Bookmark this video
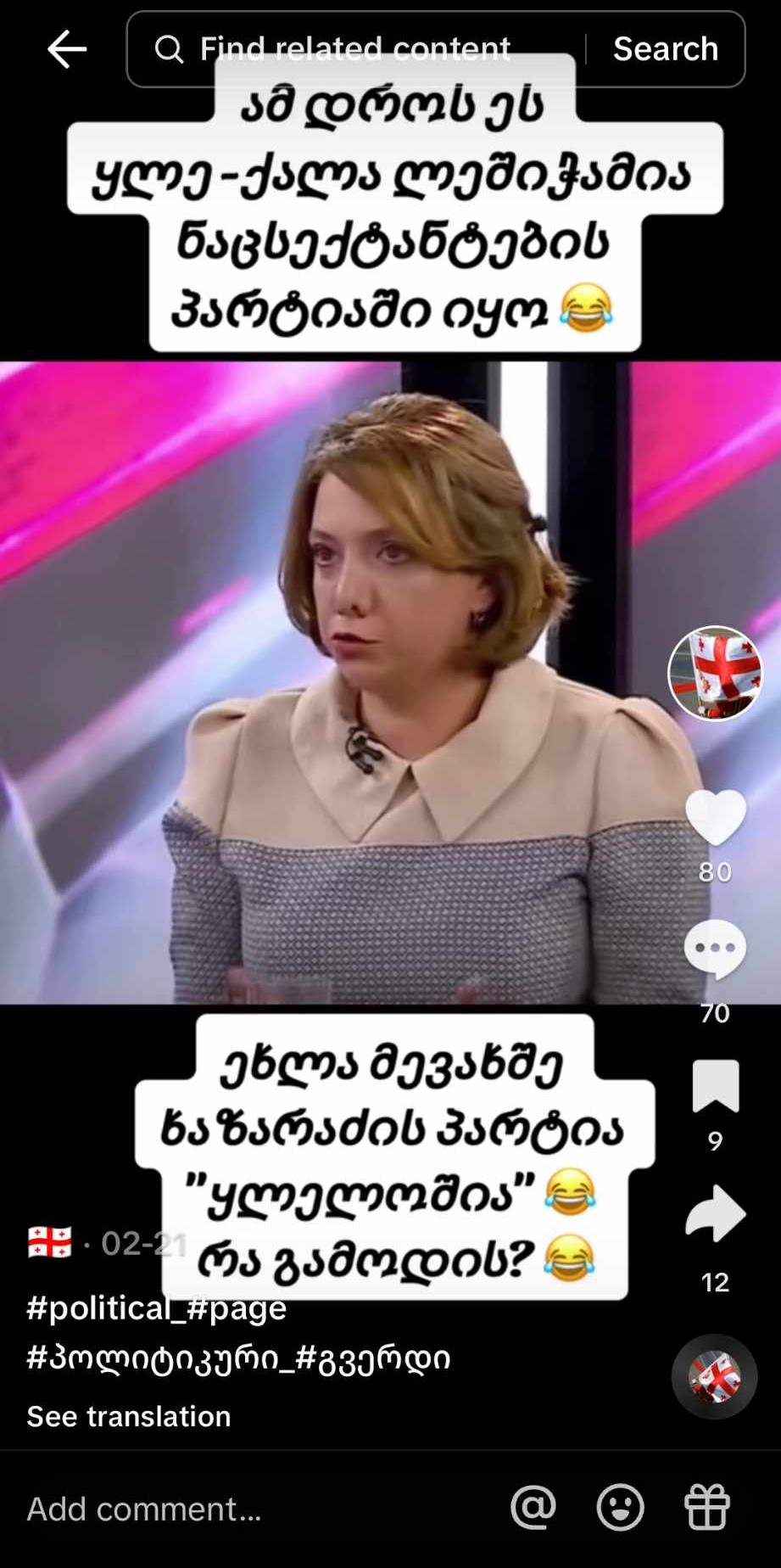781x1568 pixels. coord(715,1086)
